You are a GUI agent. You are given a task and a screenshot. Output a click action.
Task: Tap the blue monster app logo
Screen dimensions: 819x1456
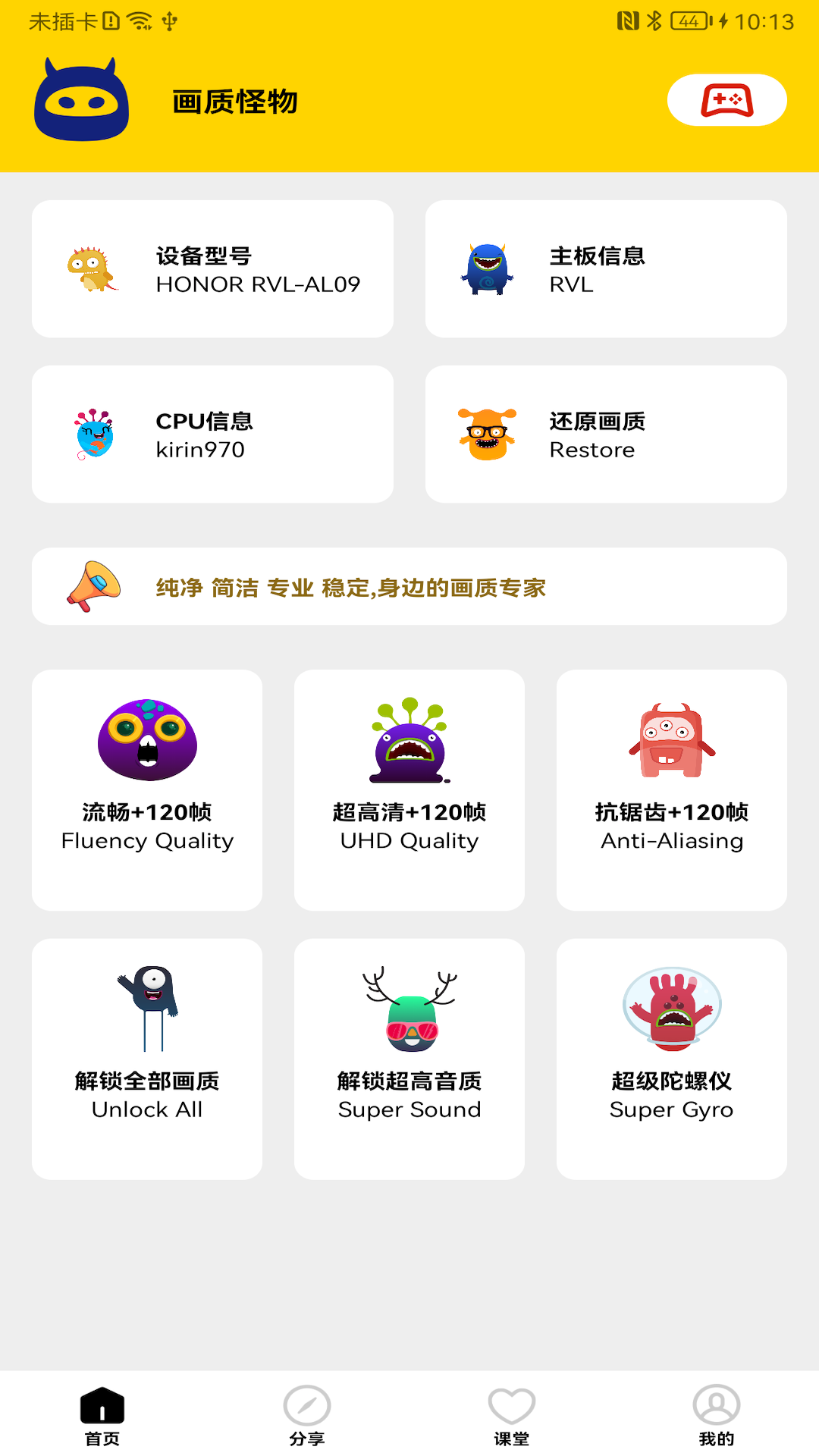pos(80,99)
